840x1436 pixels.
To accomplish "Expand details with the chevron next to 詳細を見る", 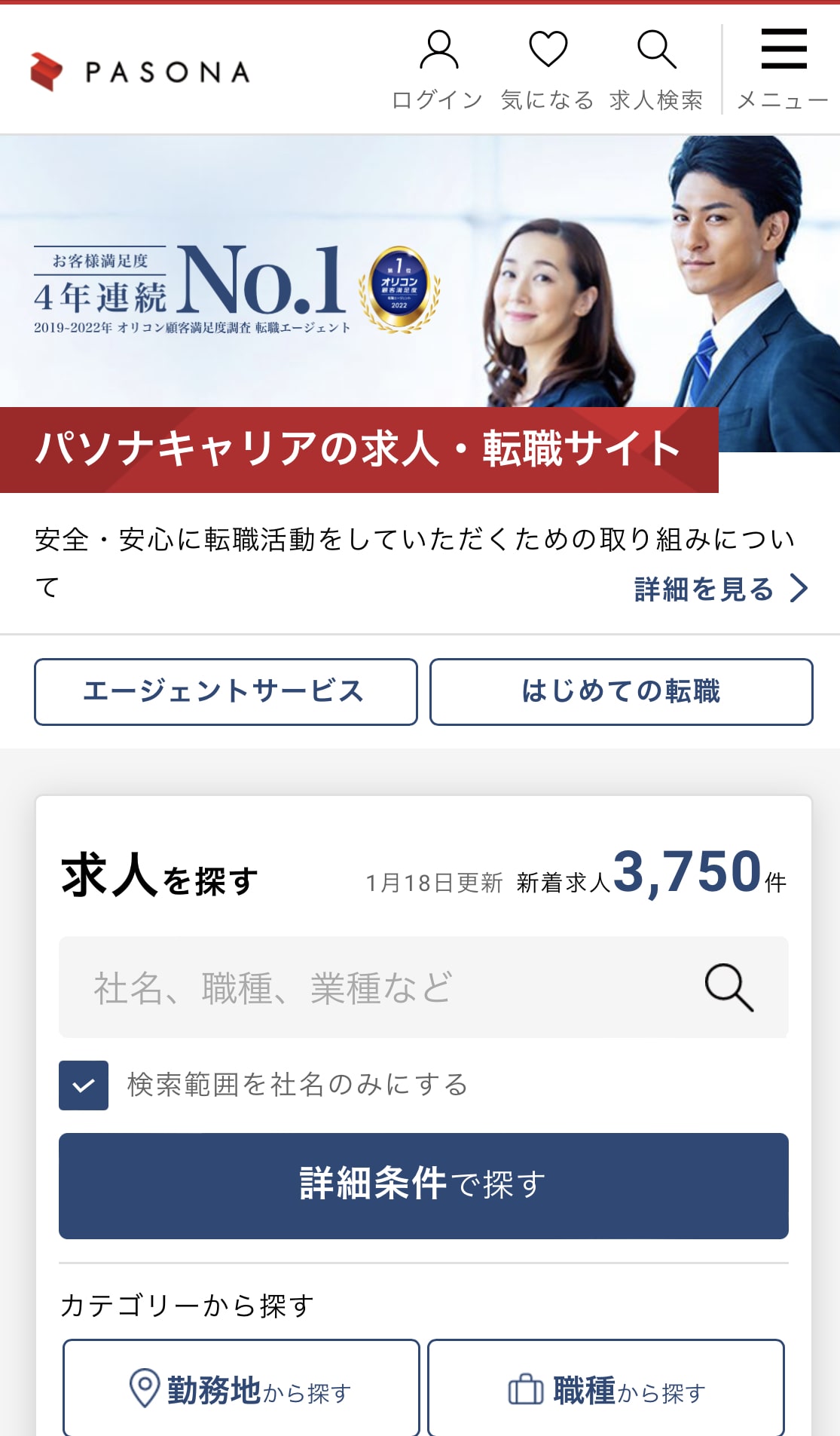I will (x=797, y=590).
